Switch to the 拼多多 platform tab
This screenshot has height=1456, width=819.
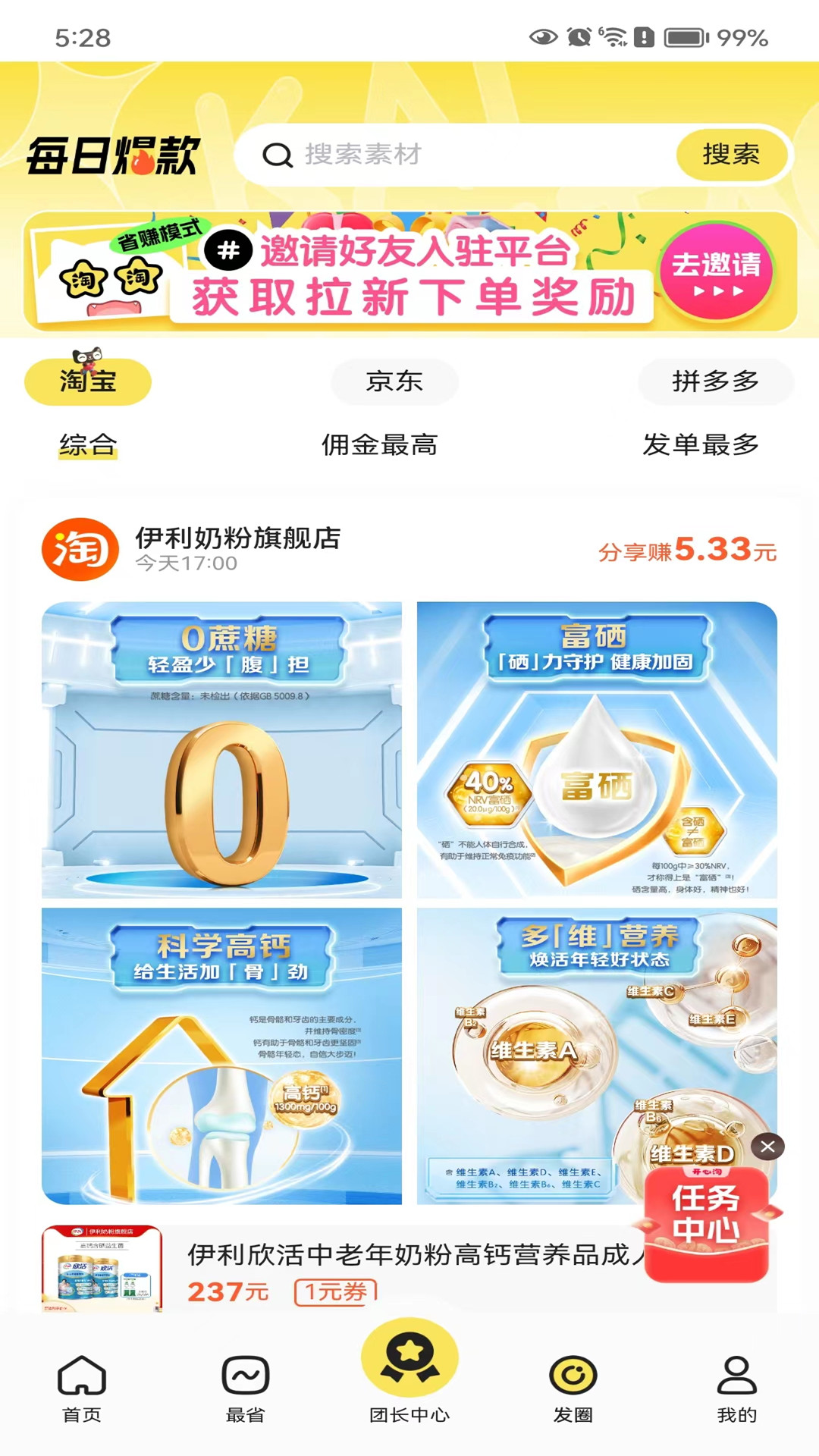tap(715, 381)
